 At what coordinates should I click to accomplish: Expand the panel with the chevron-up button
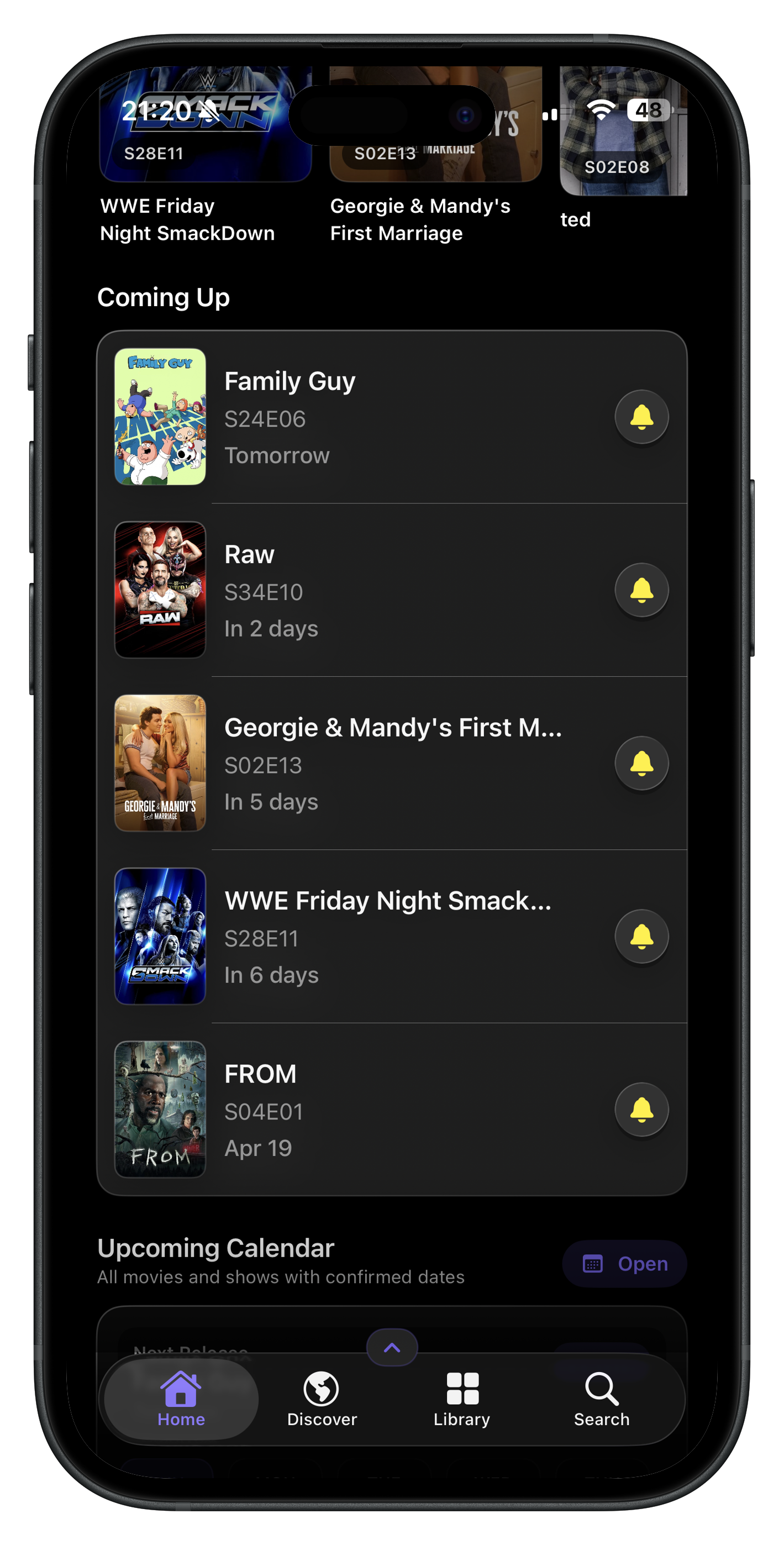pos(392,1348)
